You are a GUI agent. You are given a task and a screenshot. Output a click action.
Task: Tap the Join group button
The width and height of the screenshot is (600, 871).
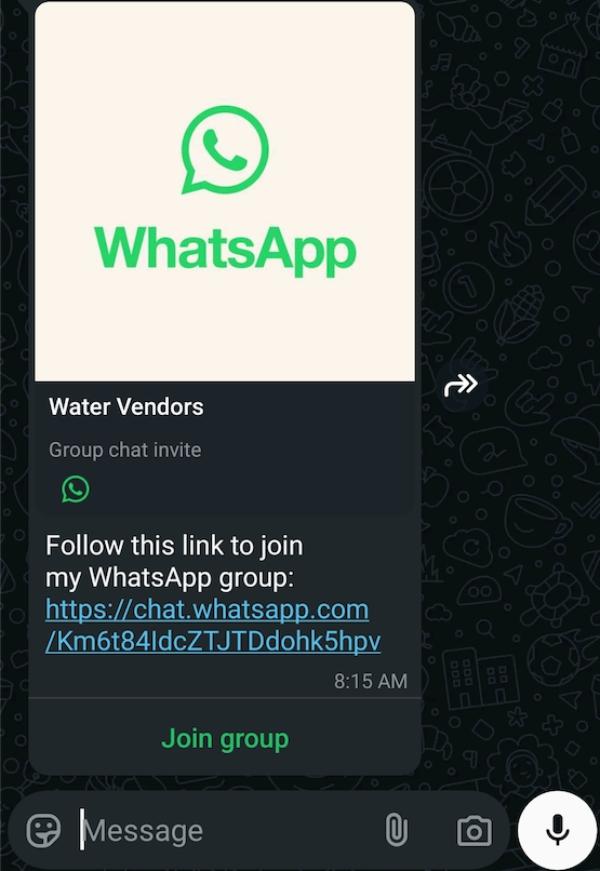point(225,739)
